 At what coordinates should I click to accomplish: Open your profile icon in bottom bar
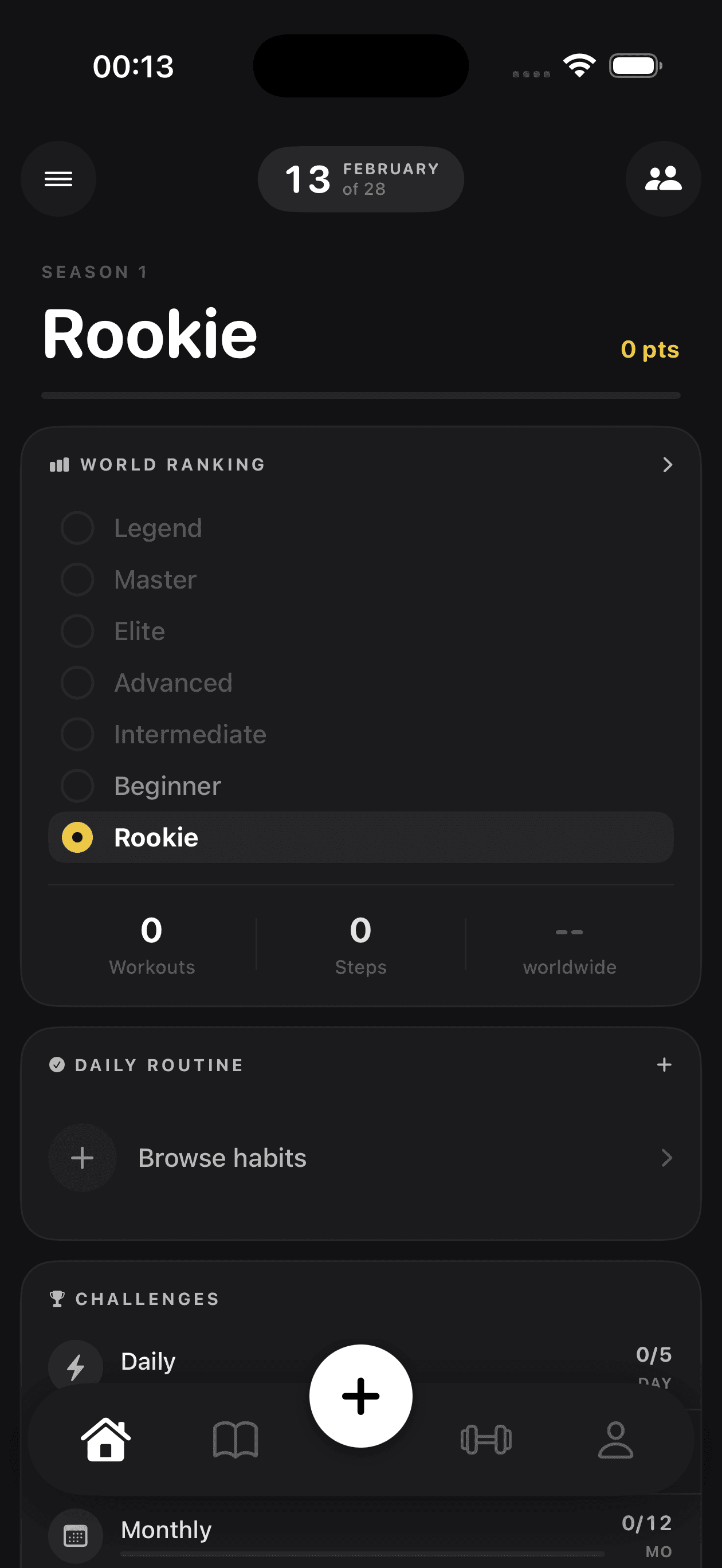click(615, 1440)
